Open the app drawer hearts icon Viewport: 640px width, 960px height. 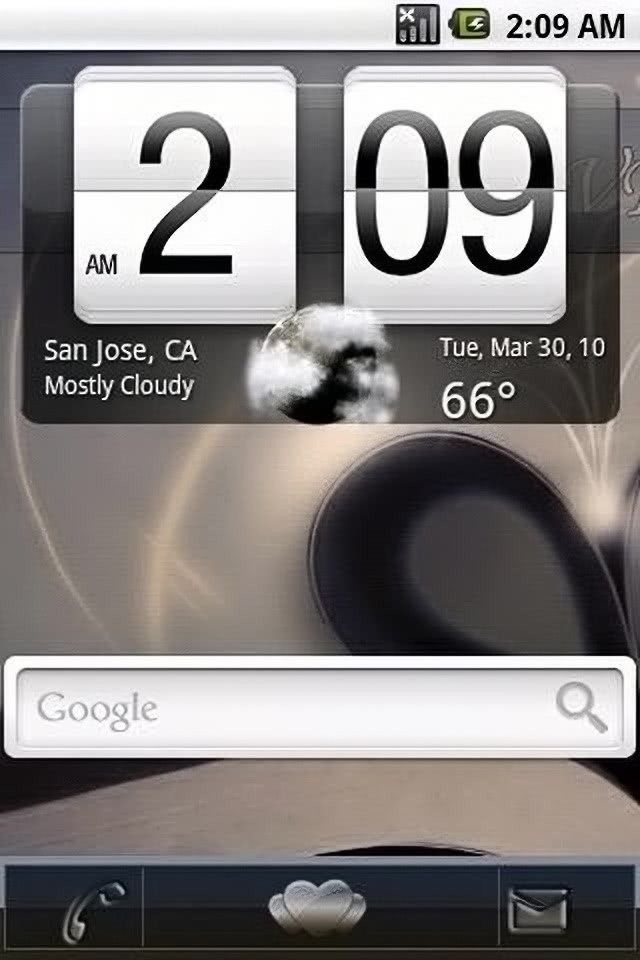pyautogui.click(x=318, y=906)
